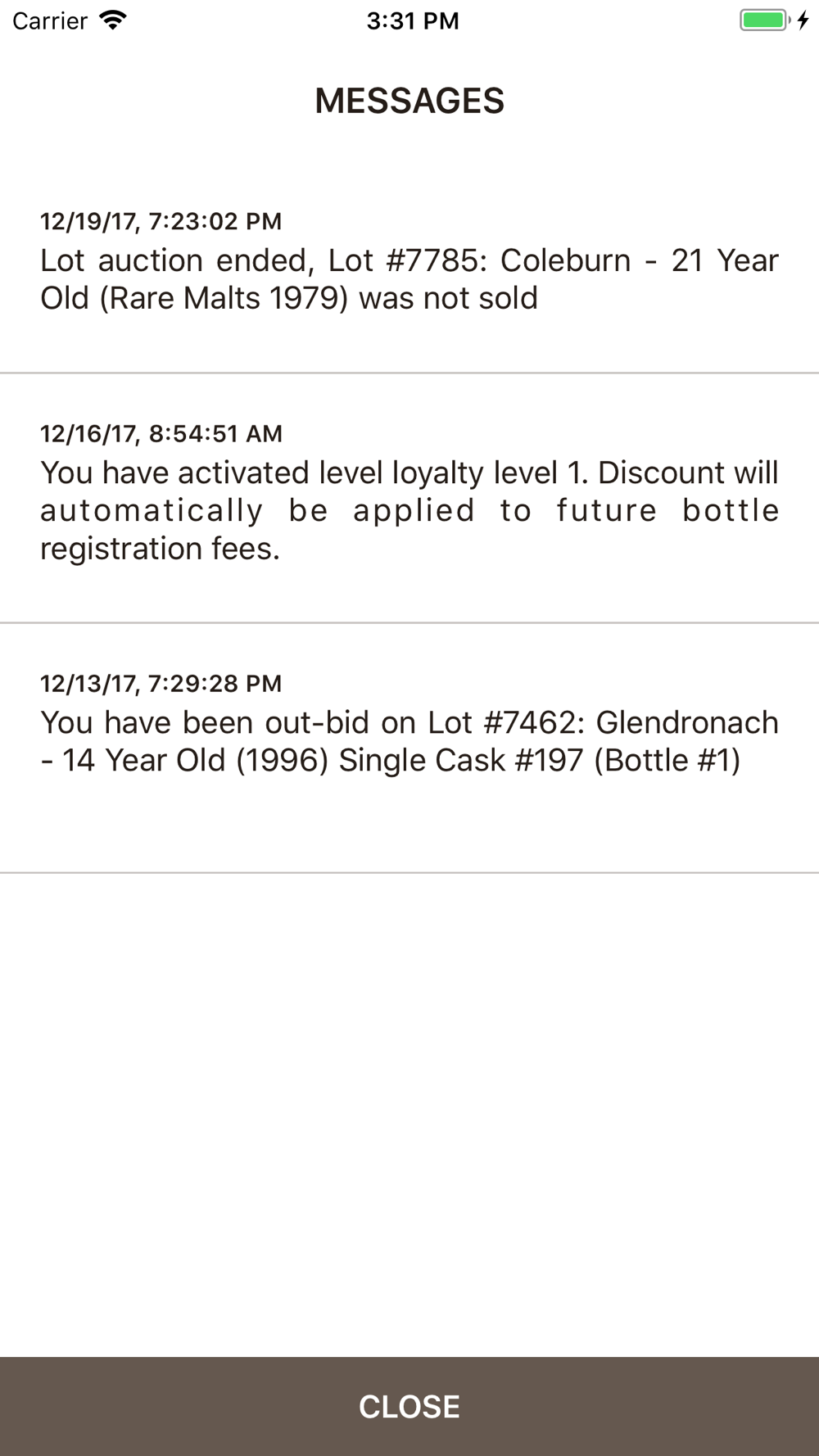Open the out-bid Glendronach lot message

pyautogui.click(x=409, y=748)
